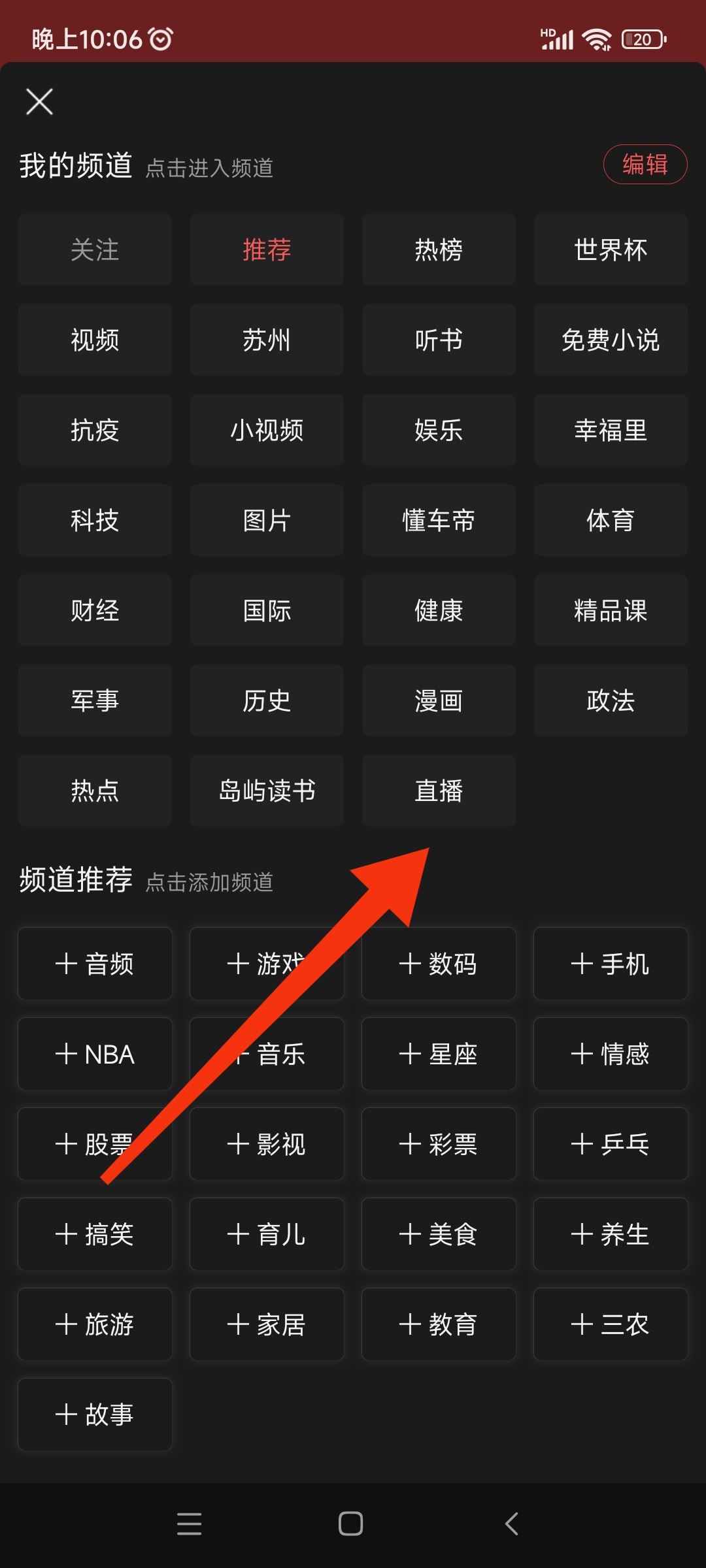Viewport: 706px width, 1568px height.
Task: Open the 直播 channel
Action: (439, 791)
